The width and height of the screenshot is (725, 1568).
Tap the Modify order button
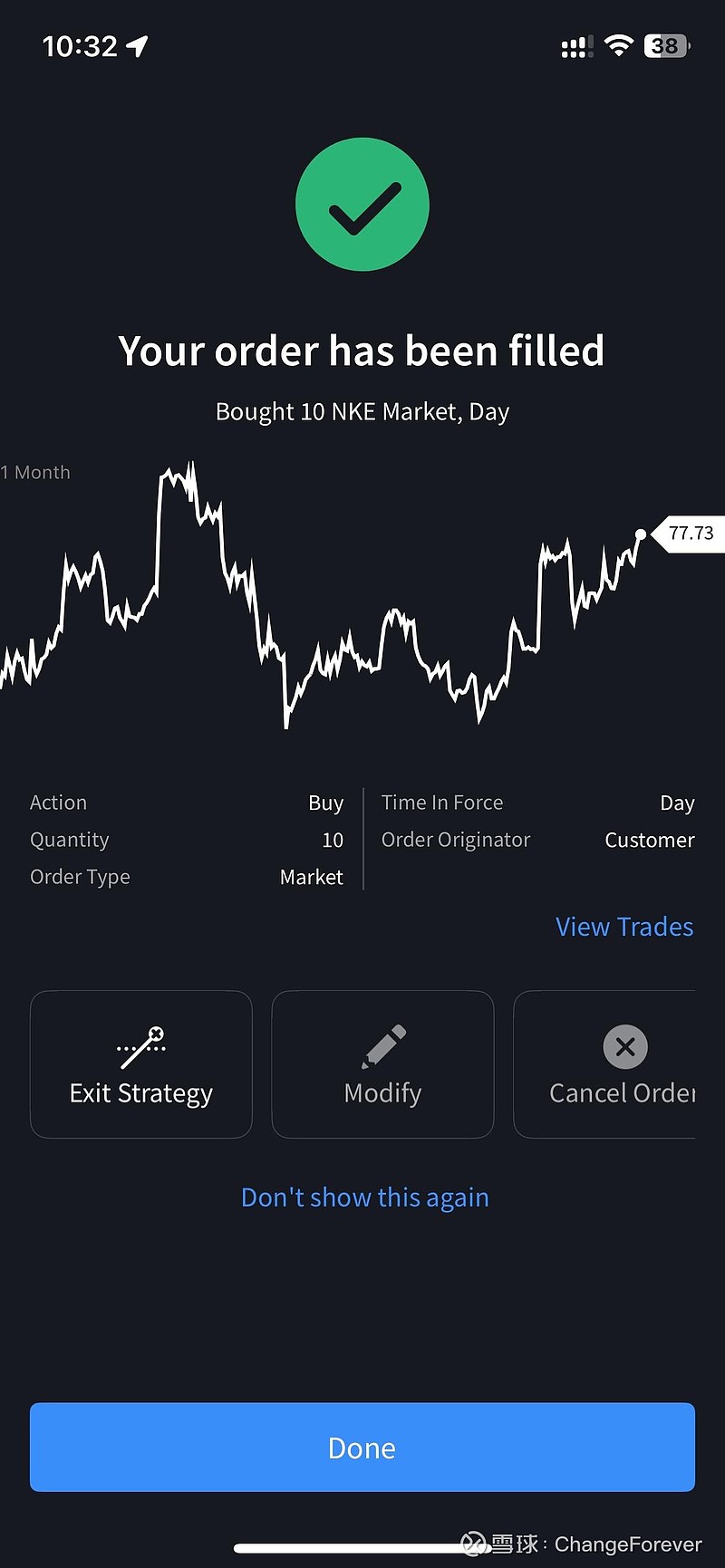[382, 1064]
